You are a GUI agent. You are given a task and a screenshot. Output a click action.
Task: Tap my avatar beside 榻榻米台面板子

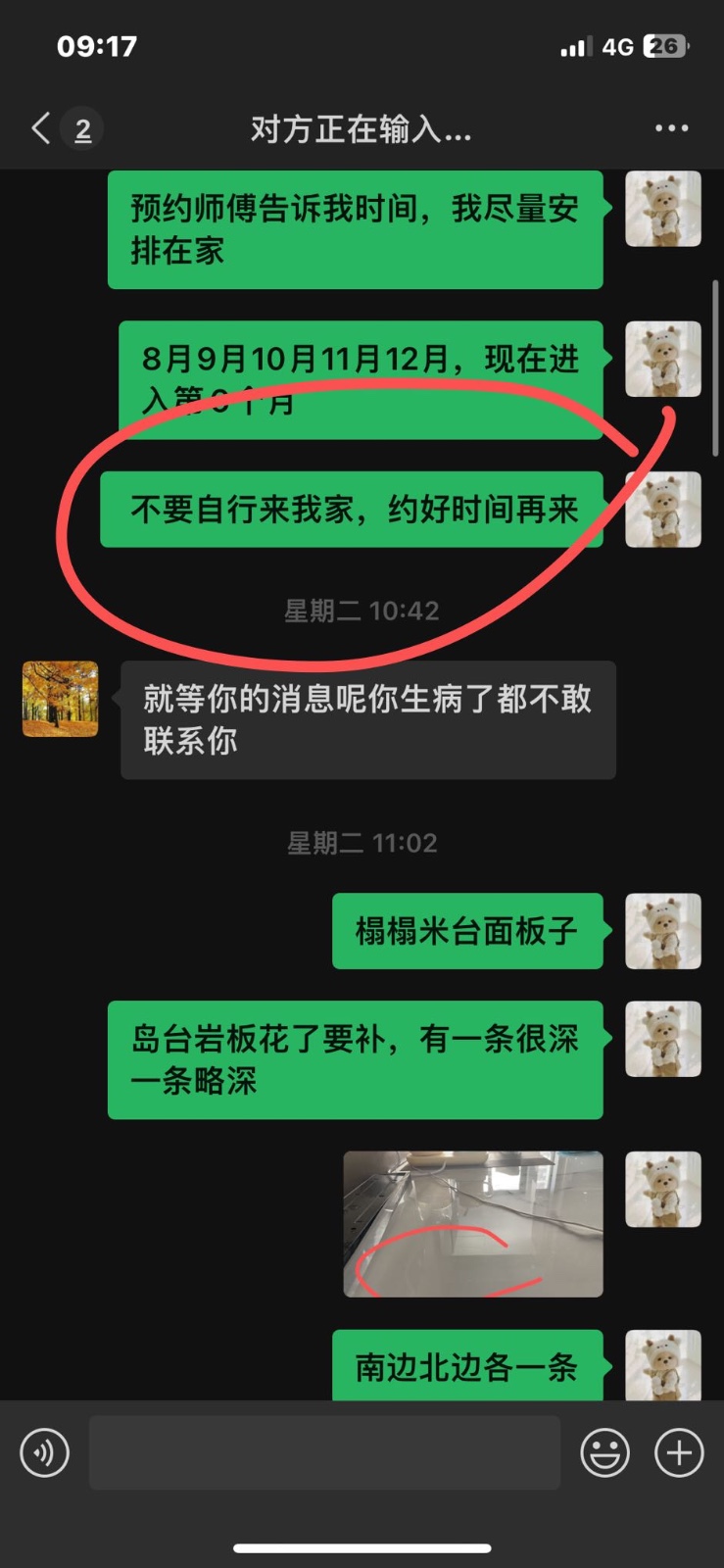point(663,931)
